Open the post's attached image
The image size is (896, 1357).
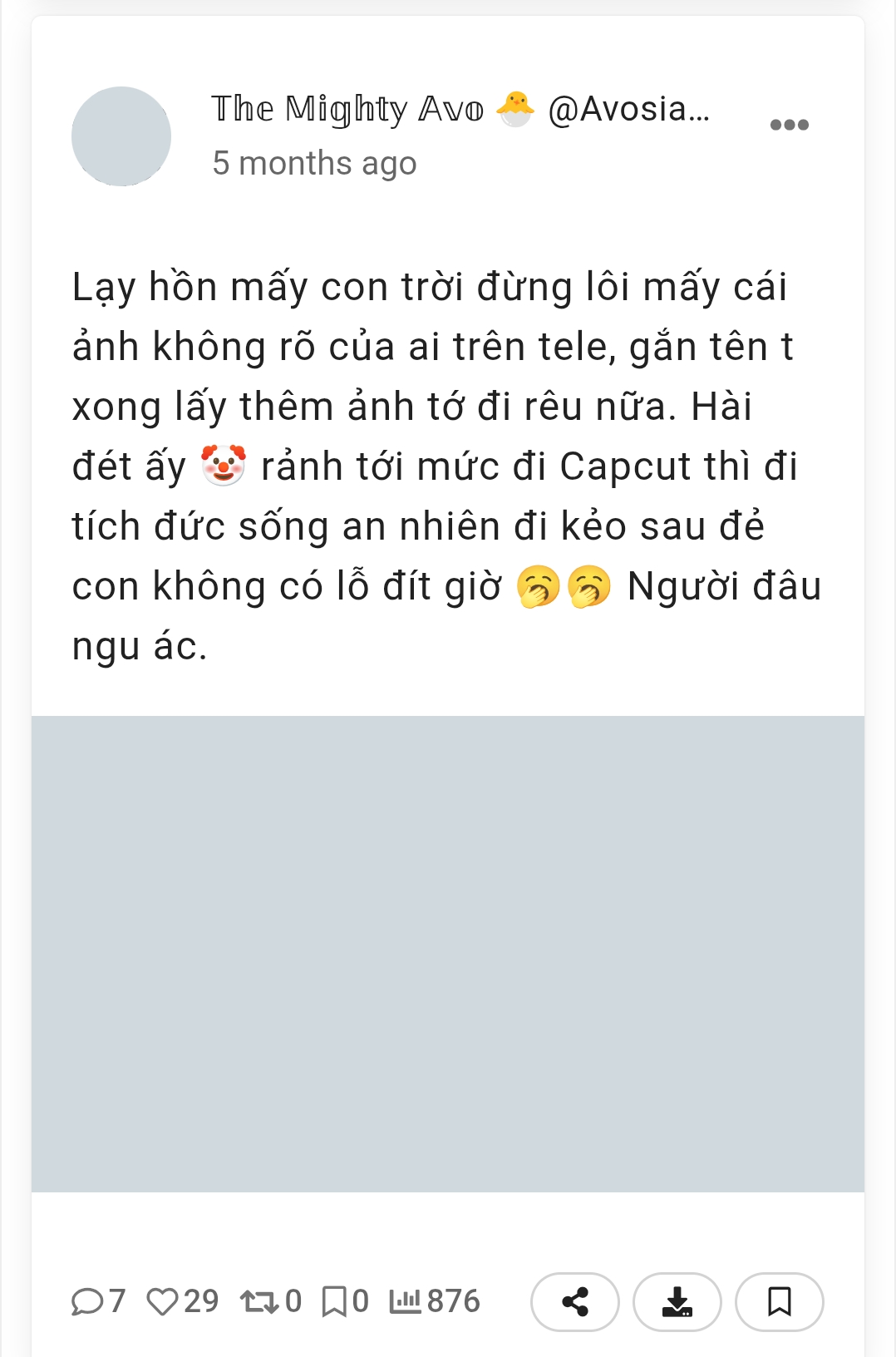tap(448, 953)
